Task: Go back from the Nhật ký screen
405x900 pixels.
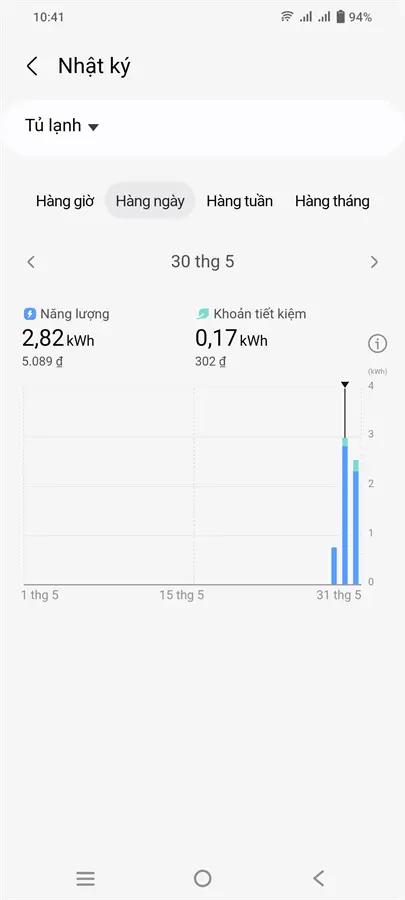Action: [x=32, y=66]
